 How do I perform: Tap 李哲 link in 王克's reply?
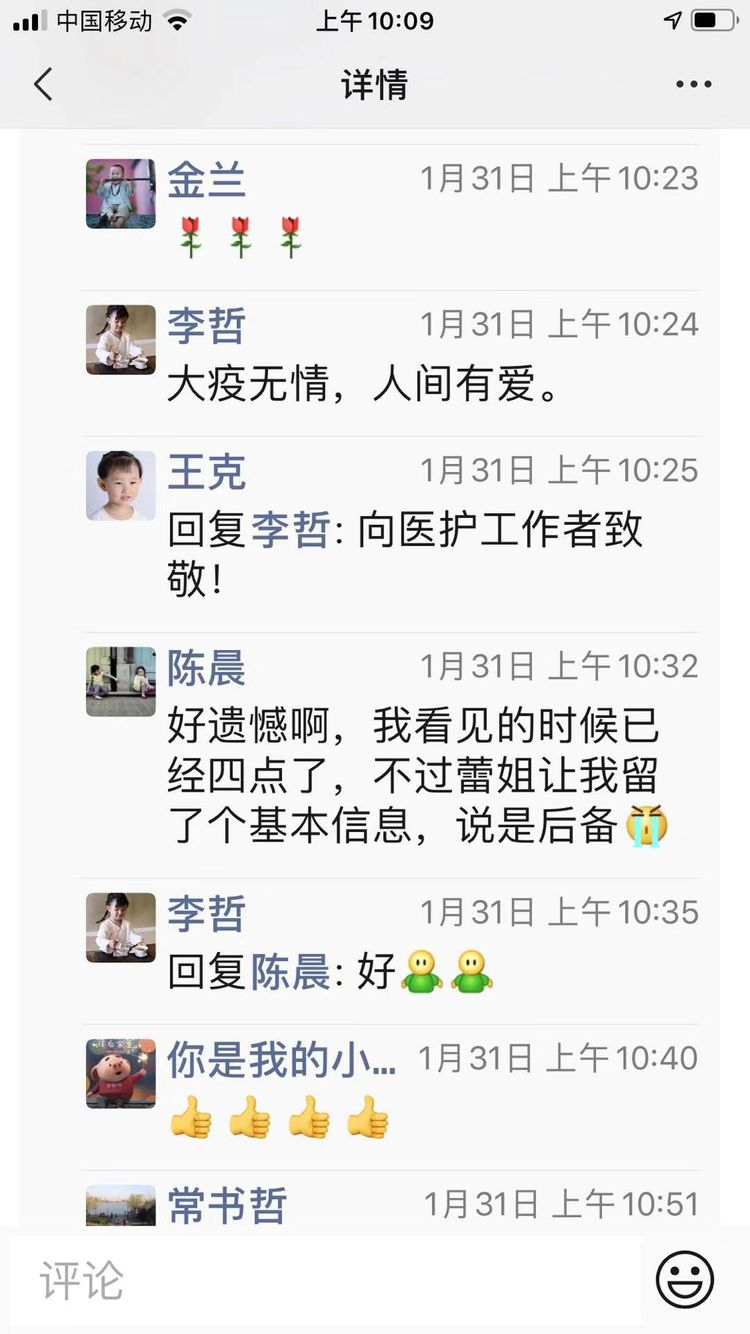290,530
